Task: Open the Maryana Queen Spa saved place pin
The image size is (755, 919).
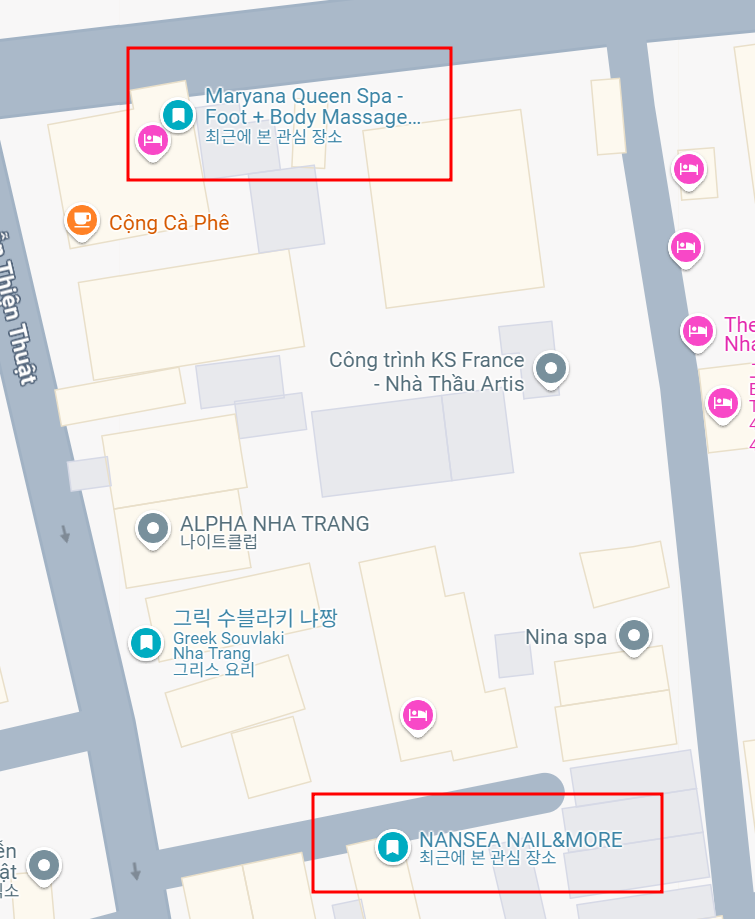Action: (178, 116)
